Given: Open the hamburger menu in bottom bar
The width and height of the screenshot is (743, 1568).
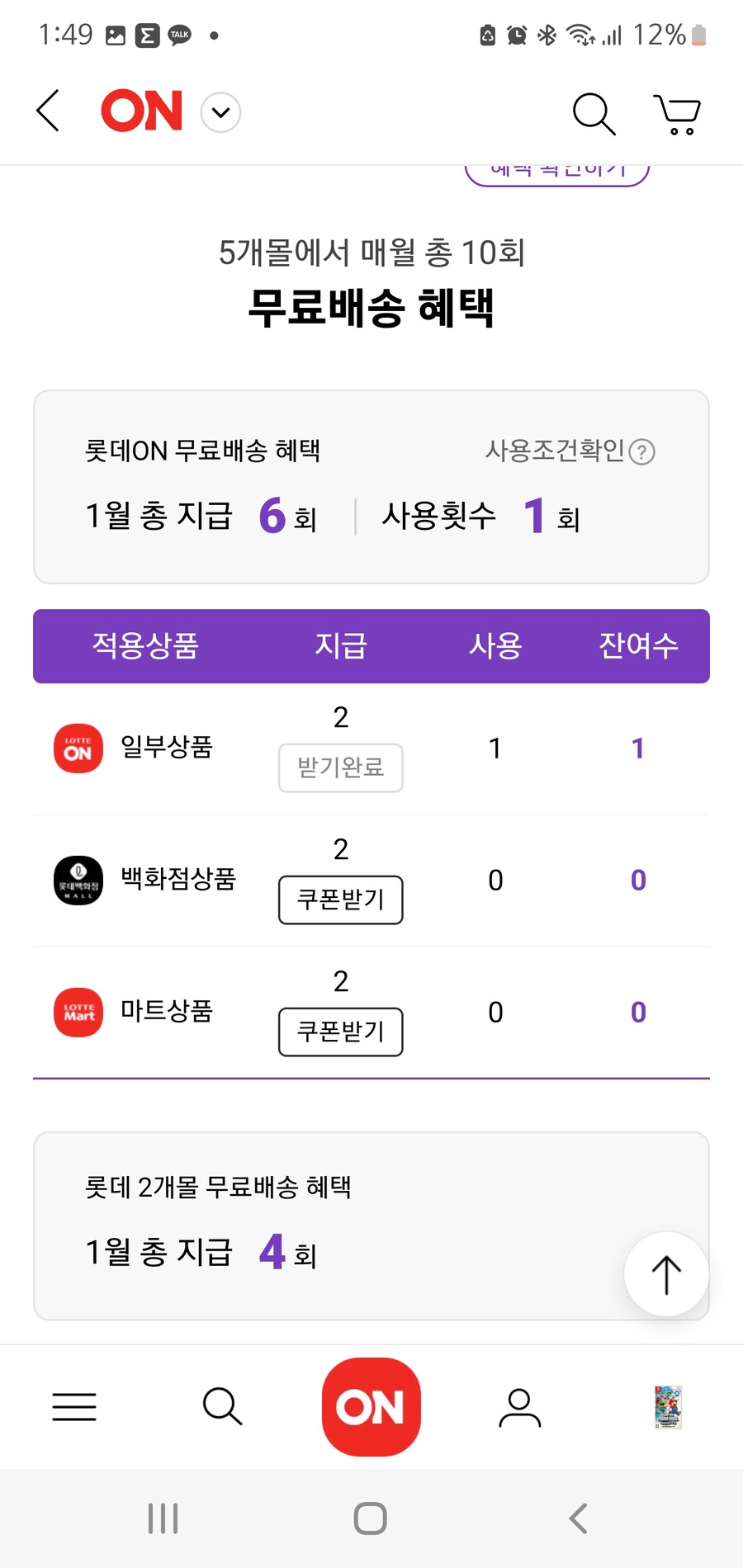Looking at the screenshot, I should (74, 1406).
